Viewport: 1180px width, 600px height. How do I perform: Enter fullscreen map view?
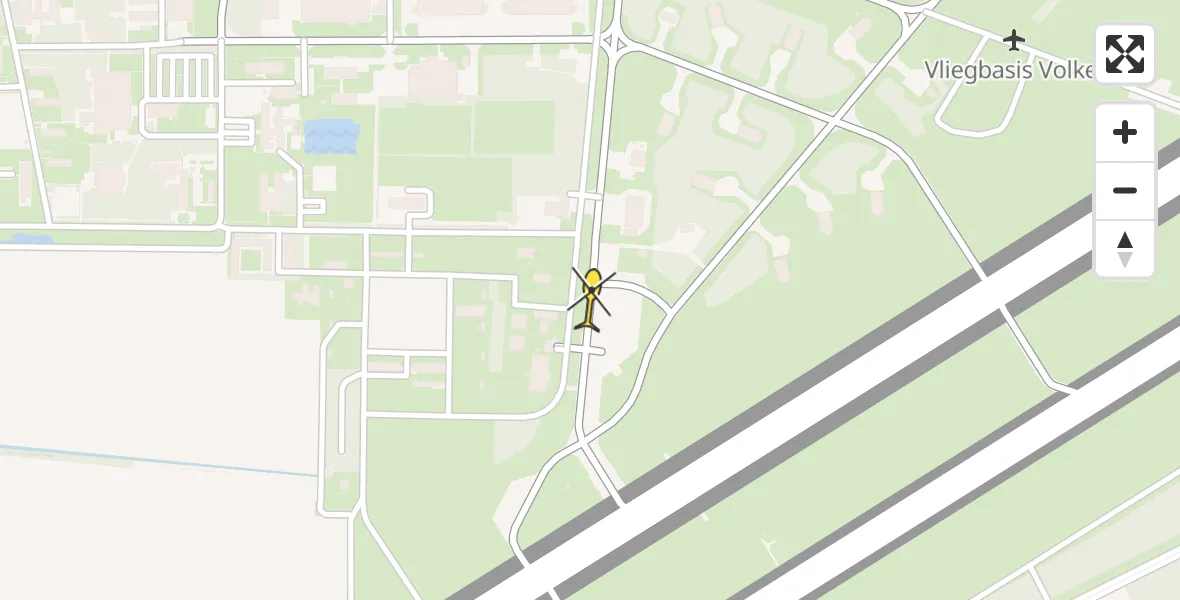coord(1124,54)
